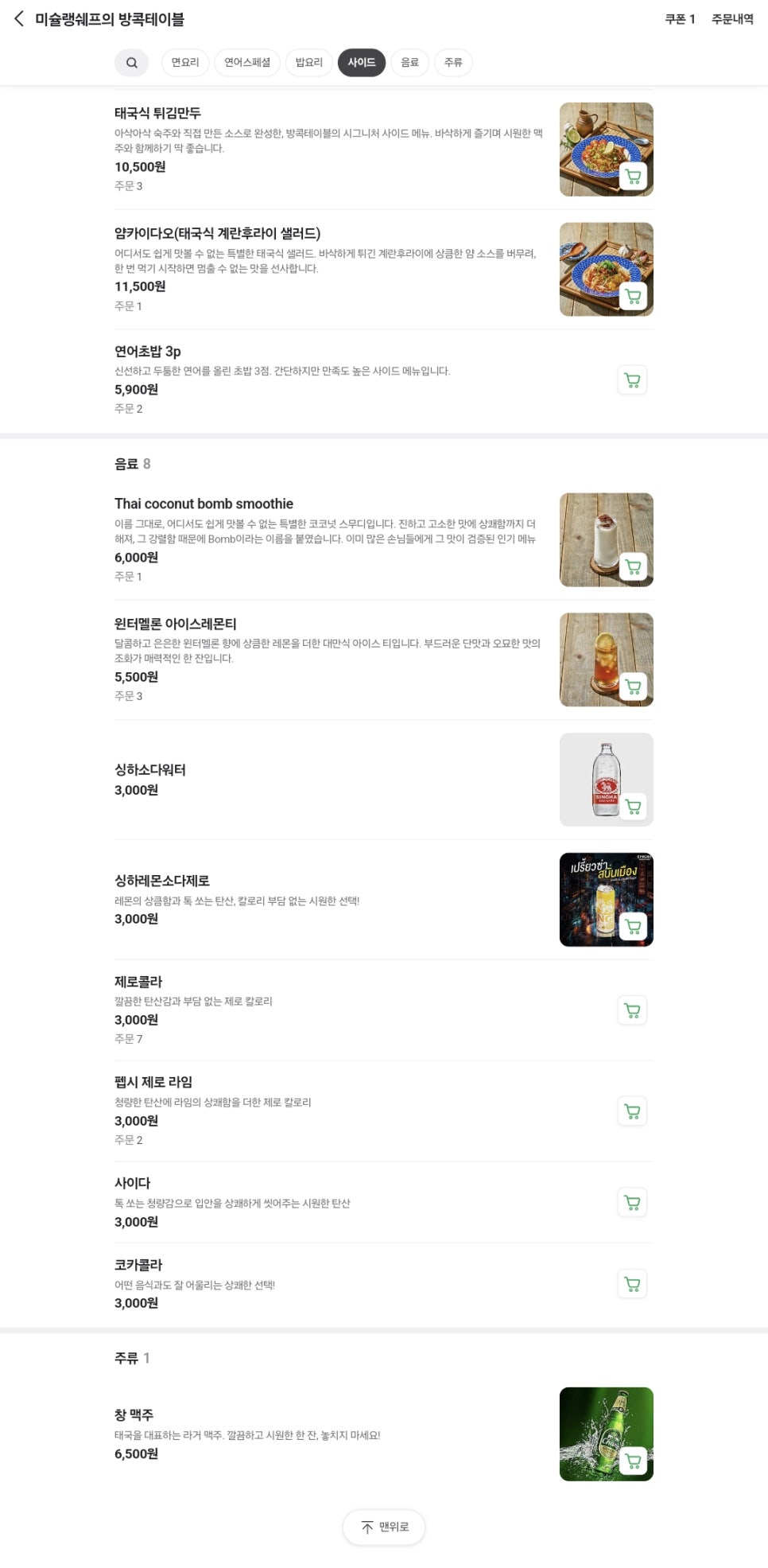
Task: Jump to the 밥요리 category
Action: (309, 63)
